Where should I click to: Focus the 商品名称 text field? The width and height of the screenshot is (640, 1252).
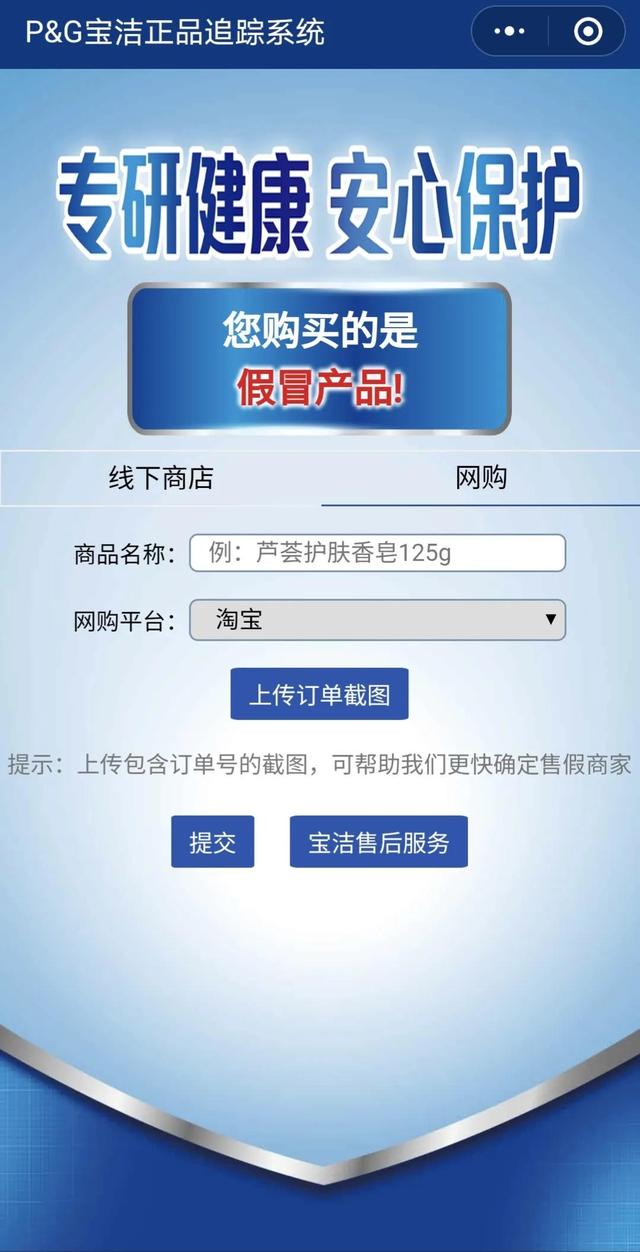click(377, 553)
